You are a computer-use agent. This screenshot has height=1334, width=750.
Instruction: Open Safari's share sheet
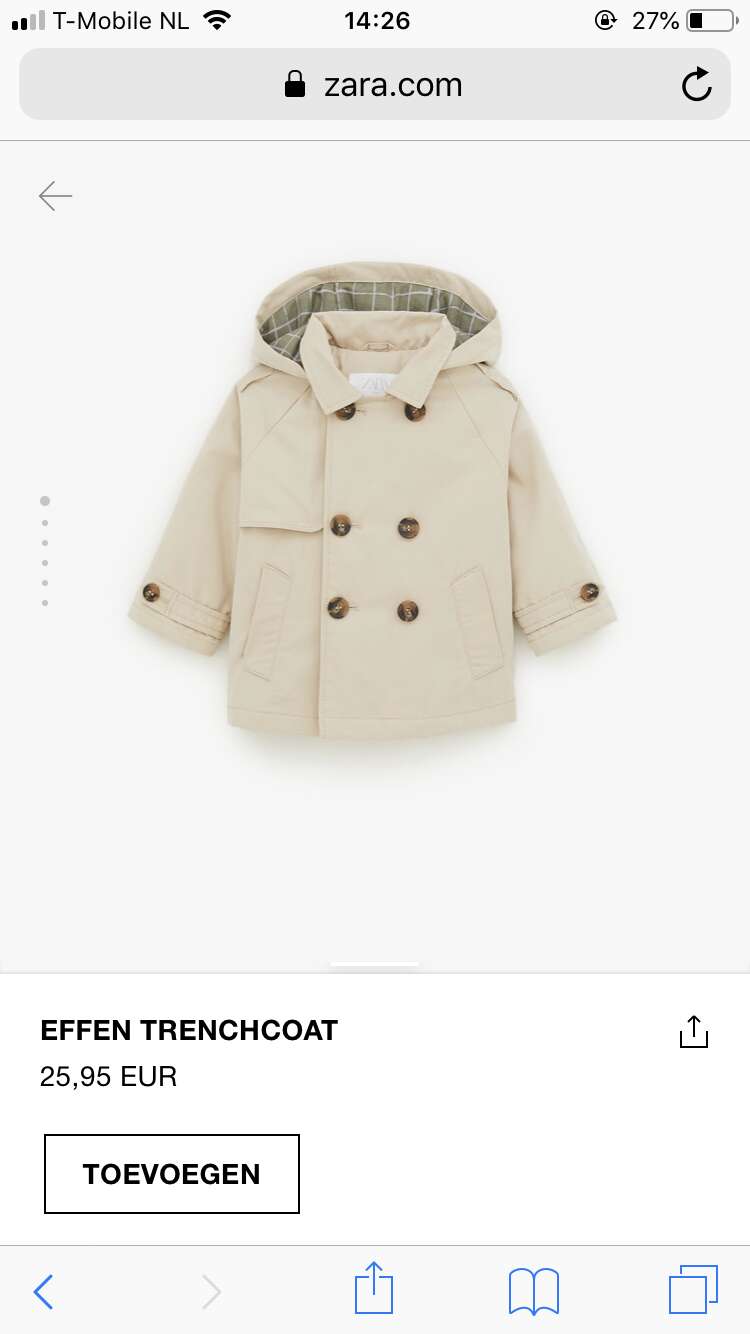(x=374, y=1288)
